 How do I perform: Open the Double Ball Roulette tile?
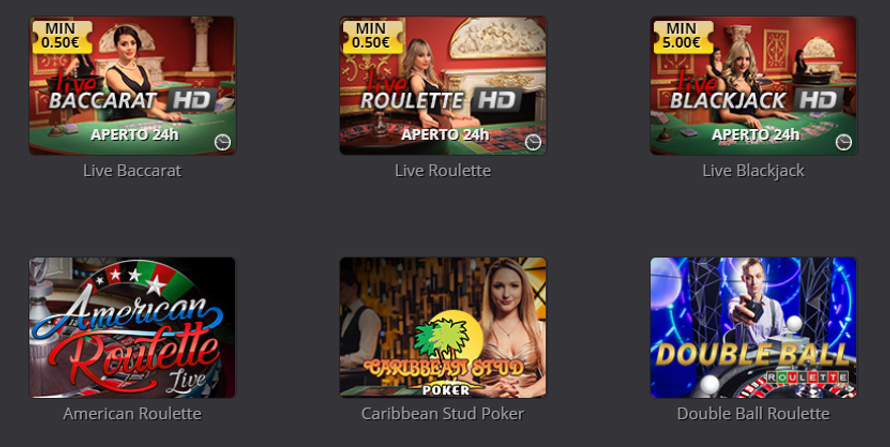[753, 328]
